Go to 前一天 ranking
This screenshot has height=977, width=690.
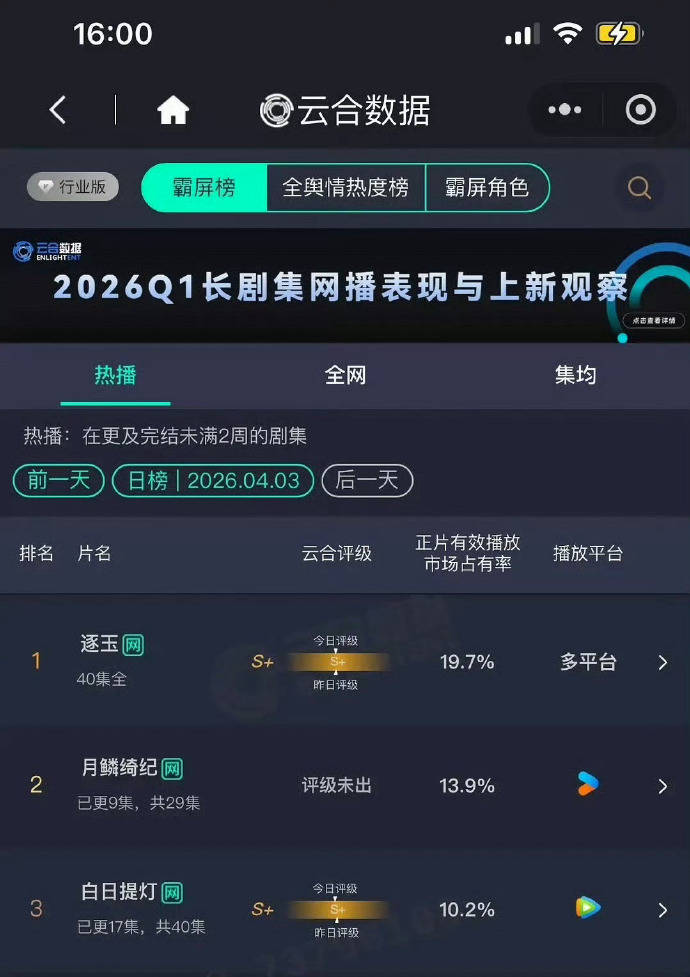[58, 480]
